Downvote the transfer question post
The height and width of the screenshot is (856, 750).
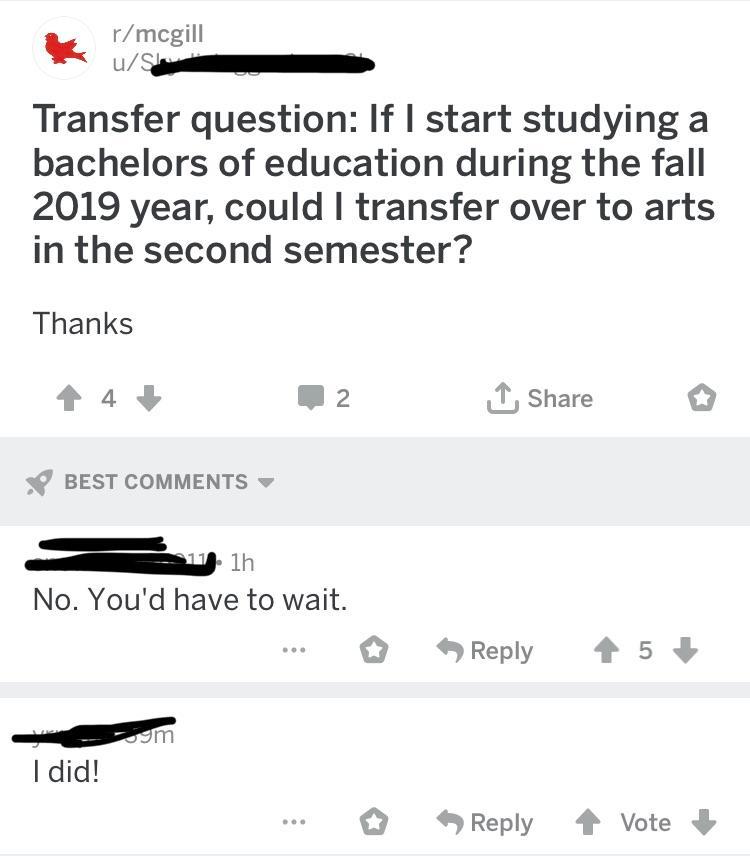coord(148,399)
